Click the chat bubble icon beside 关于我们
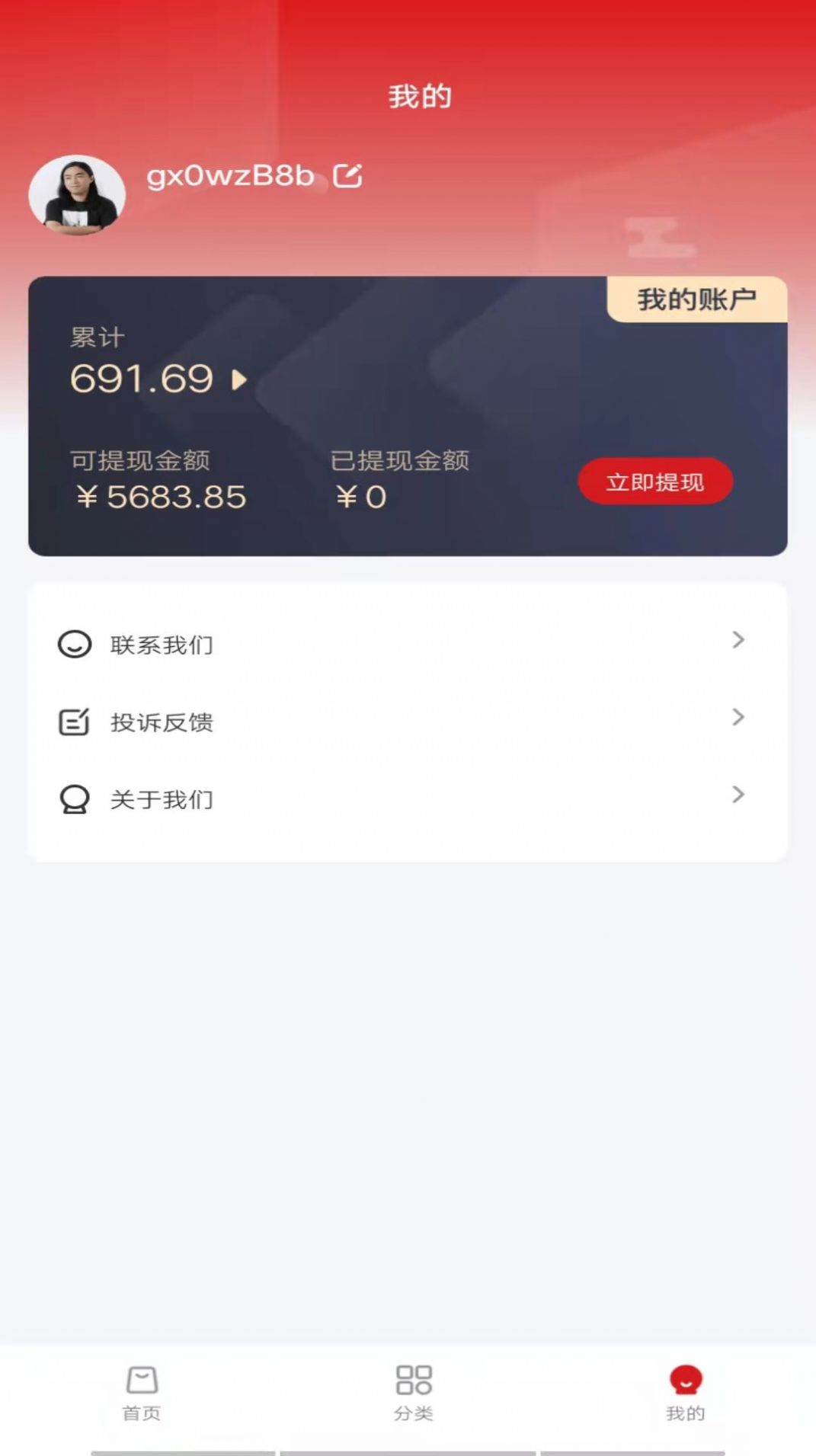The width and height of the screenshot is (816, 1456). pos(73,798)
